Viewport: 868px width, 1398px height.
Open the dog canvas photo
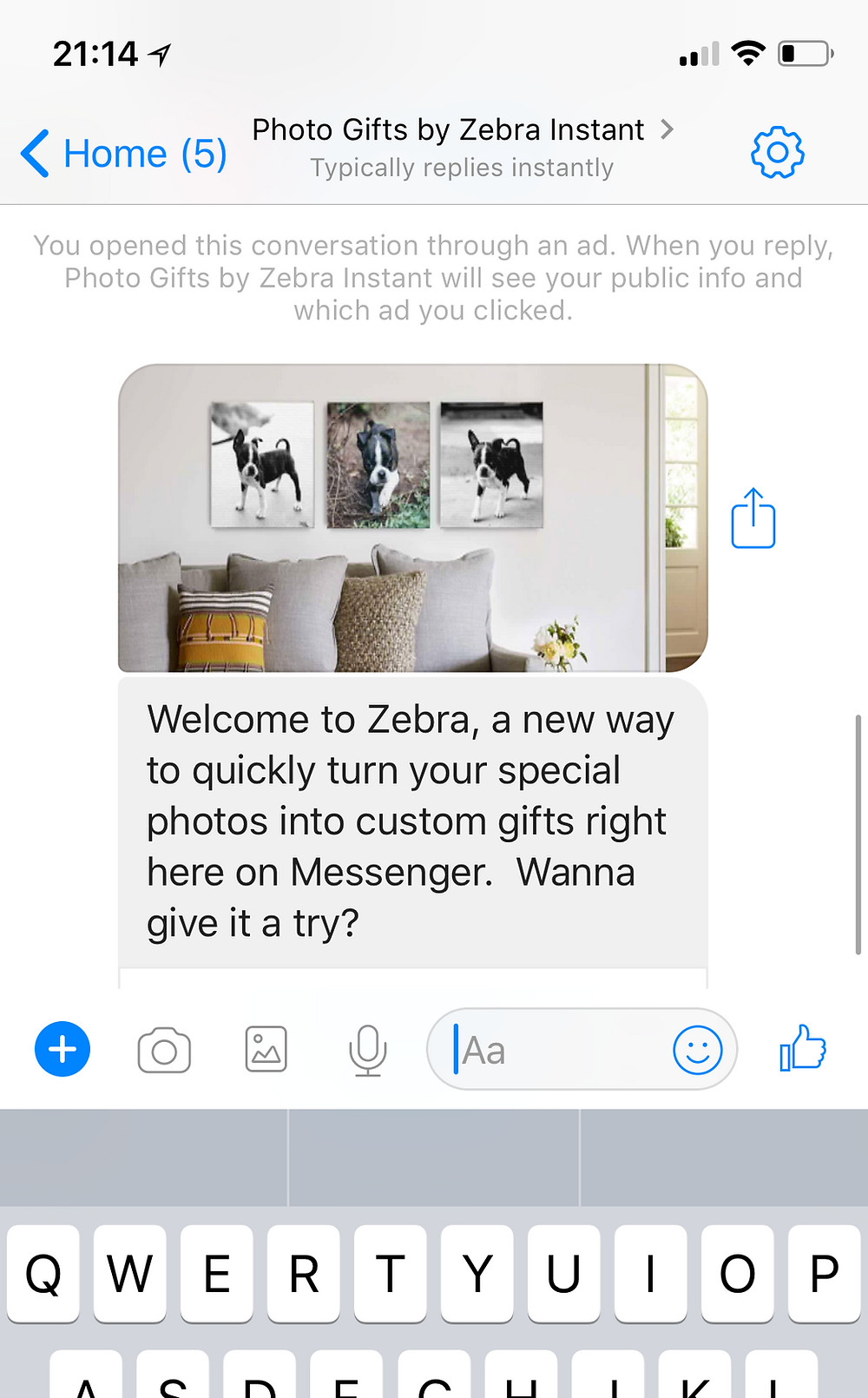click(413, 518)
